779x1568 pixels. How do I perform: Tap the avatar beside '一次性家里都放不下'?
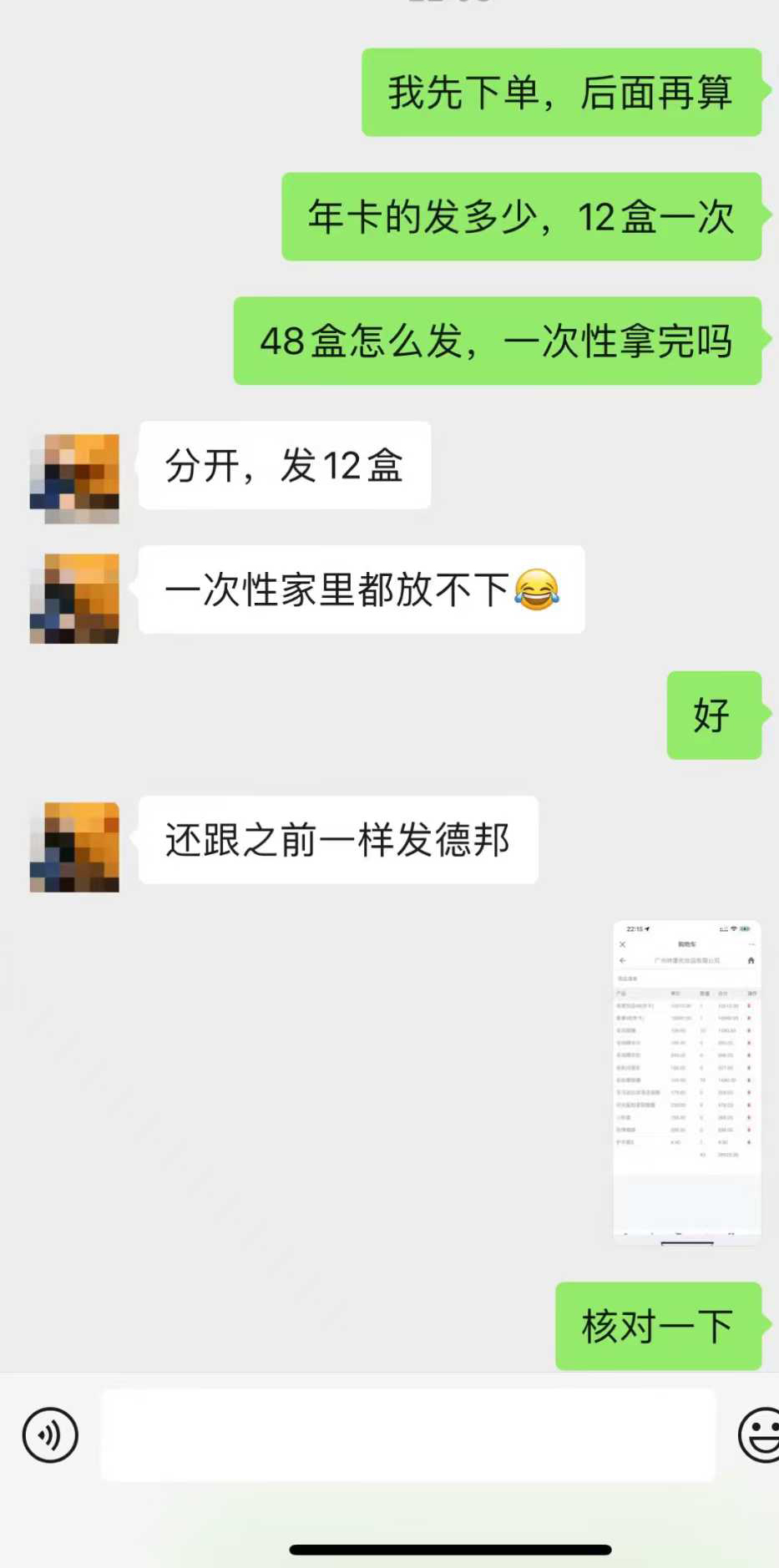click(x=74, y=598)
